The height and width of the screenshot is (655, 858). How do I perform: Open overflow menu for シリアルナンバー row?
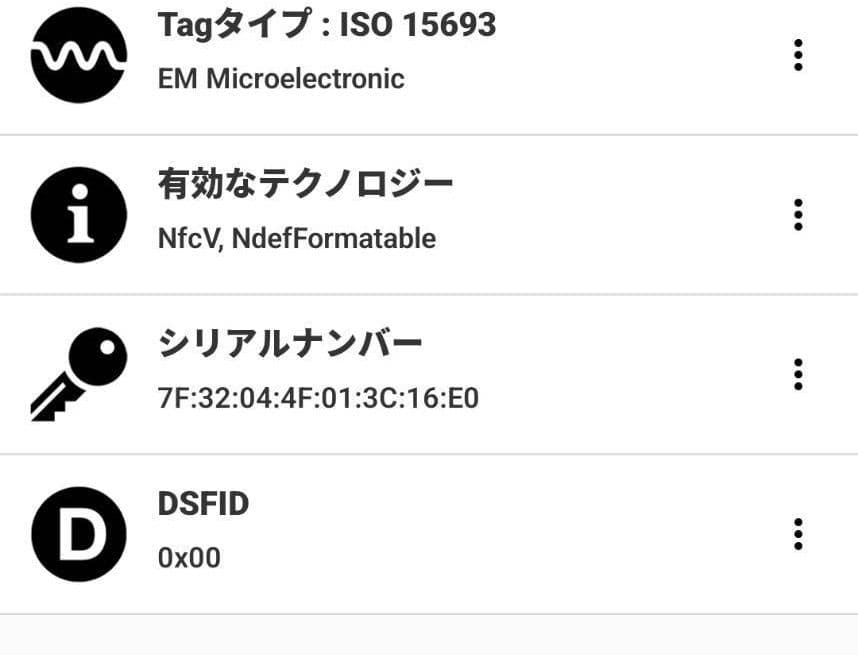point(797,374)
